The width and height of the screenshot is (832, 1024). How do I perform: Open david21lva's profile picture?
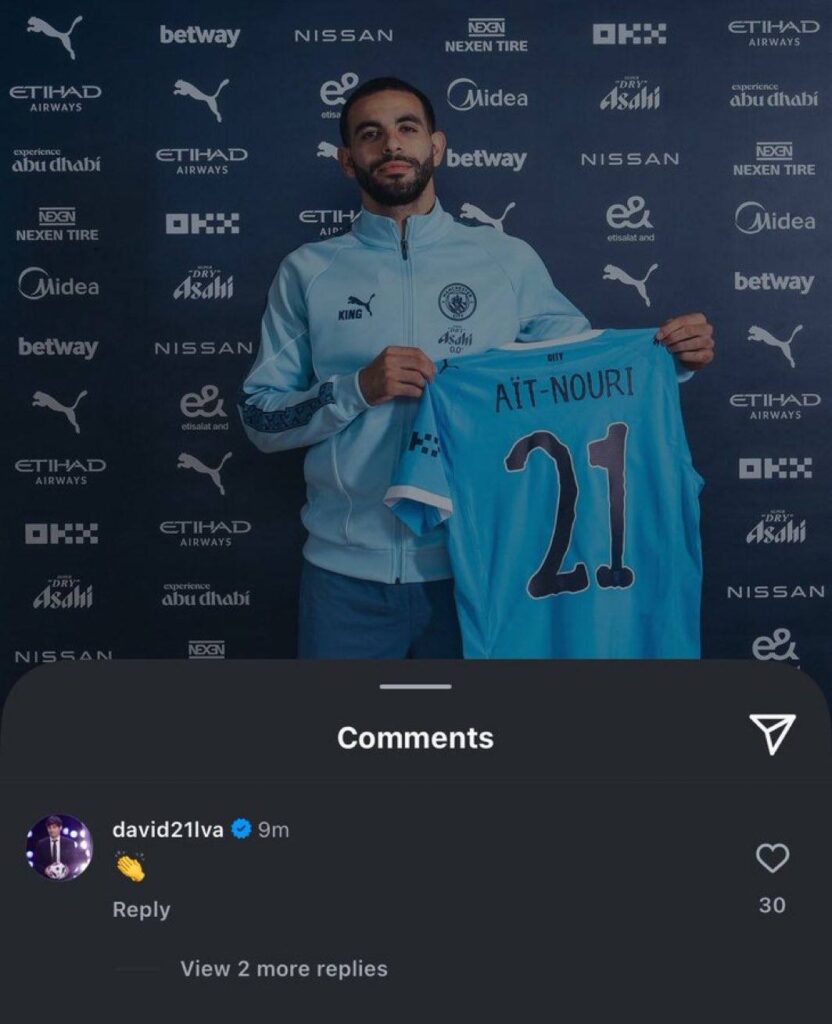(59, 847)
